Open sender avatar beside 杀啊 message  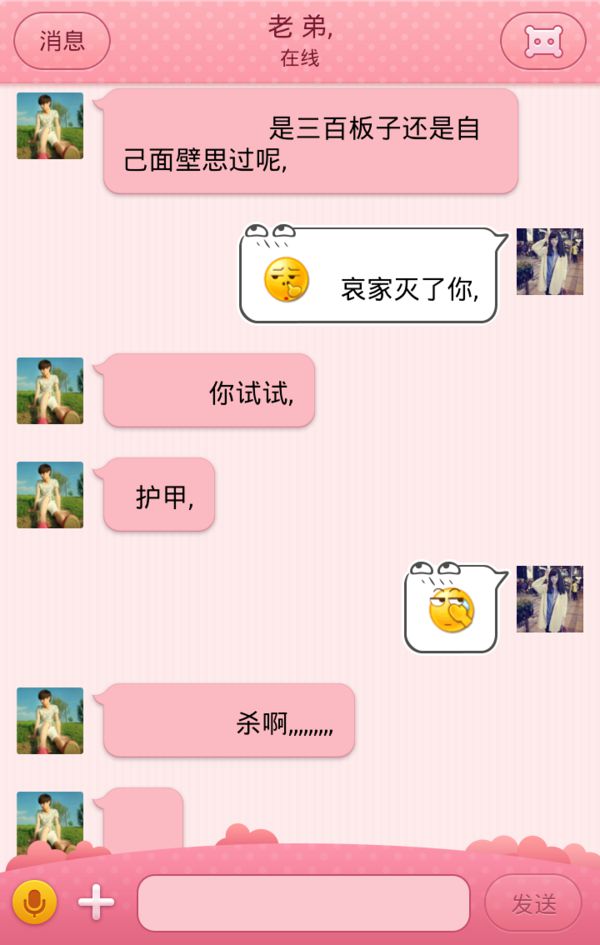50,720
